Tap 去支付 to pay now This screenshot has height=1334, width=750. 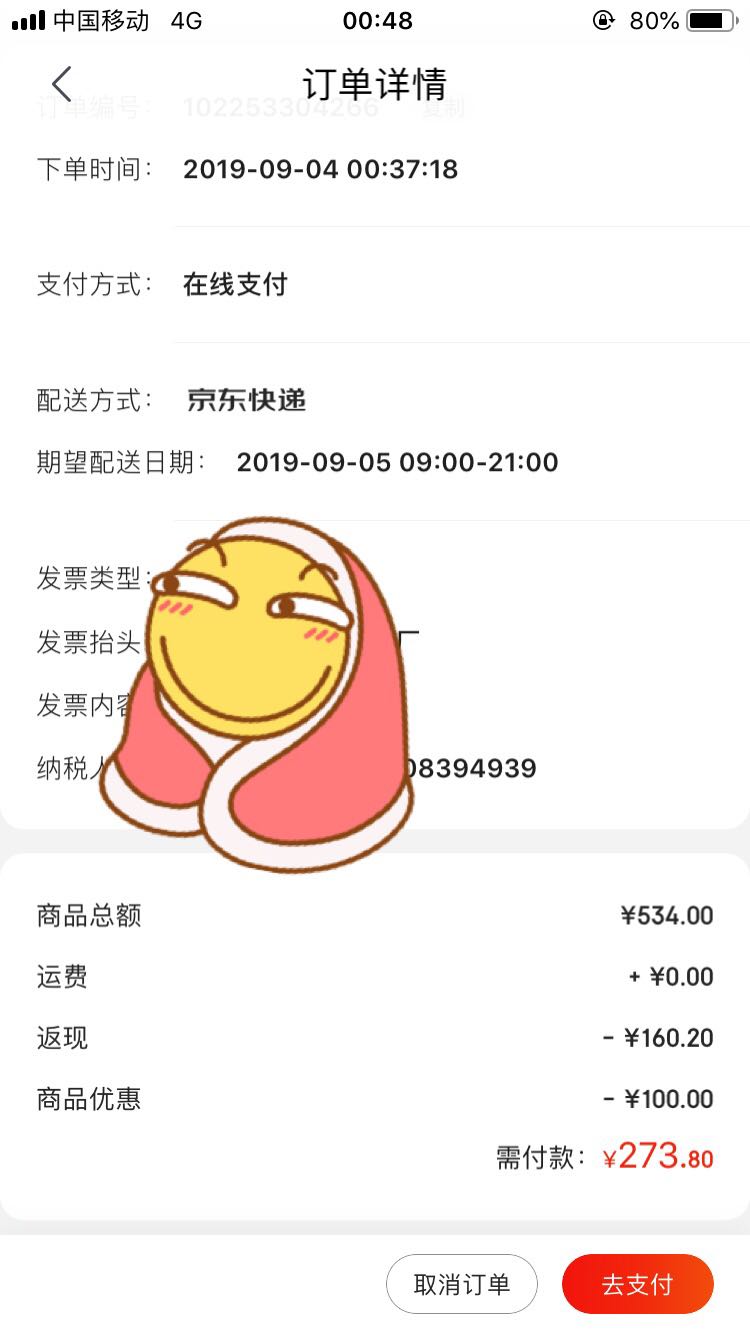point(638,1284)
